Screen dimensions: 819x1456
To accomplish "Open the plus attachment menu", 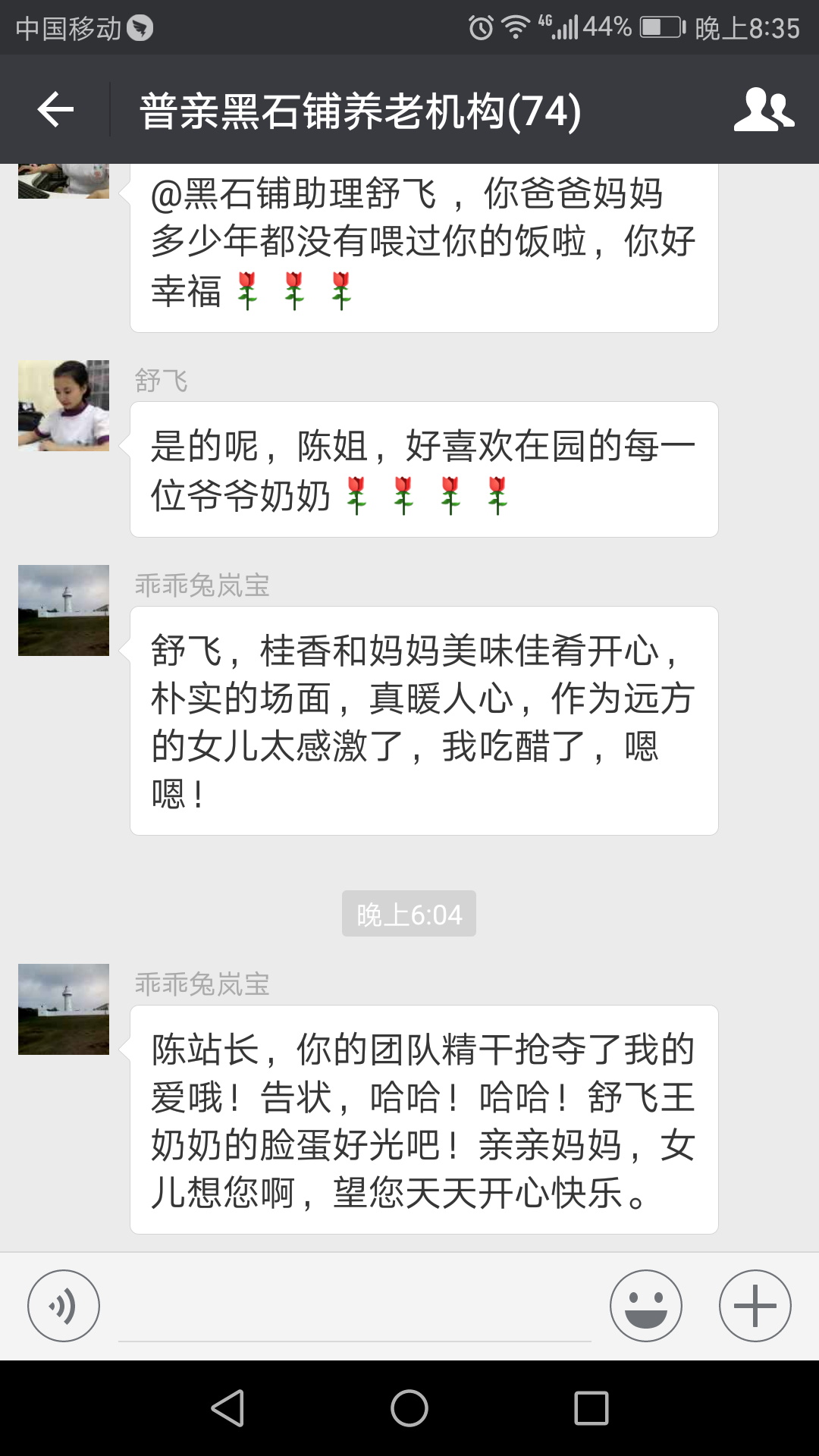I will point(755,1306).
